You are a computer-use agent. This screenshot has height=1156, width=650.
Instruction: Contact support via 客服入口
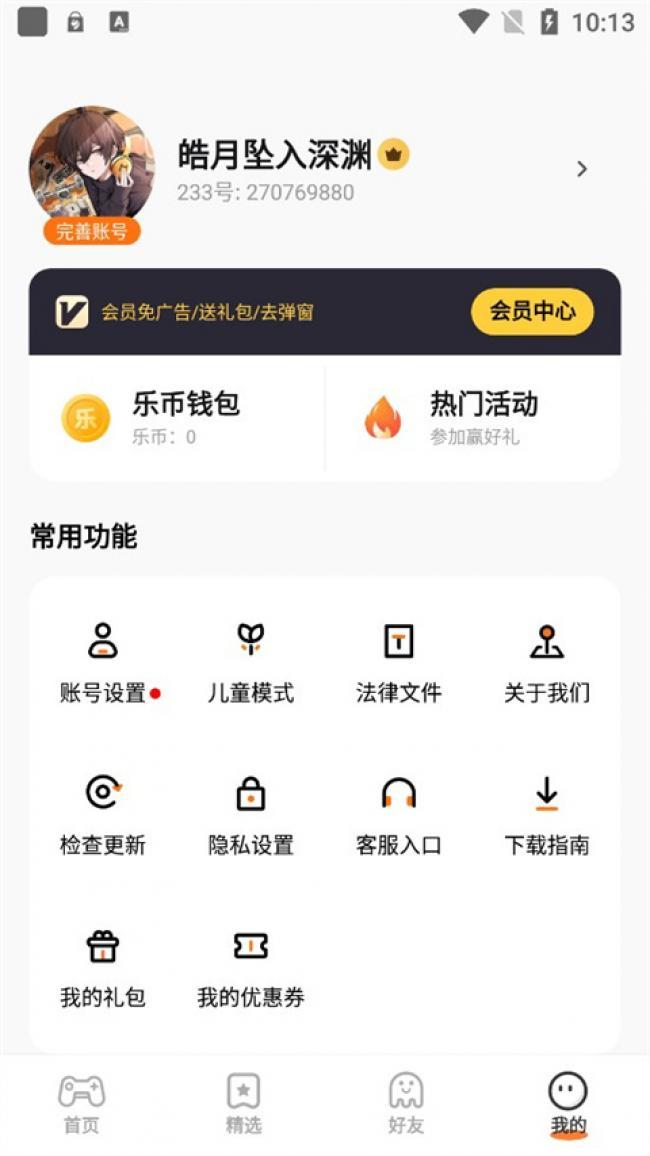(x=398, y=814)
